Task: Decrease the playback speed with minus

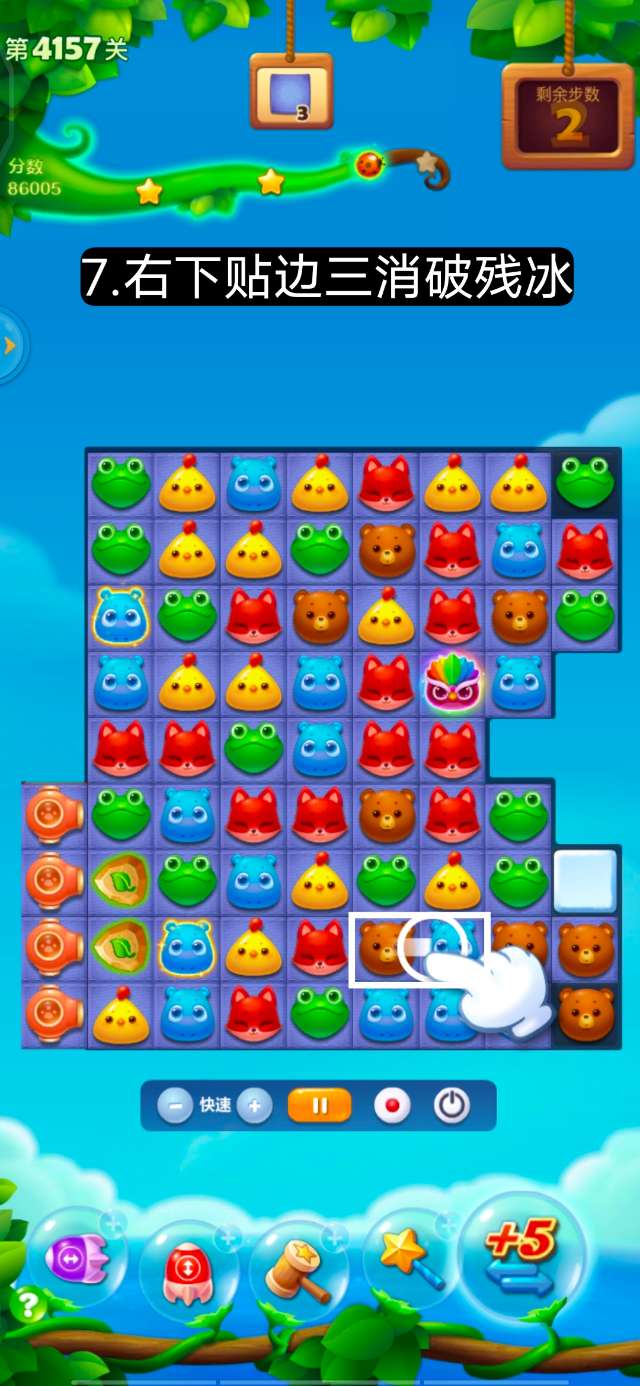Action: click(175, 1106)
